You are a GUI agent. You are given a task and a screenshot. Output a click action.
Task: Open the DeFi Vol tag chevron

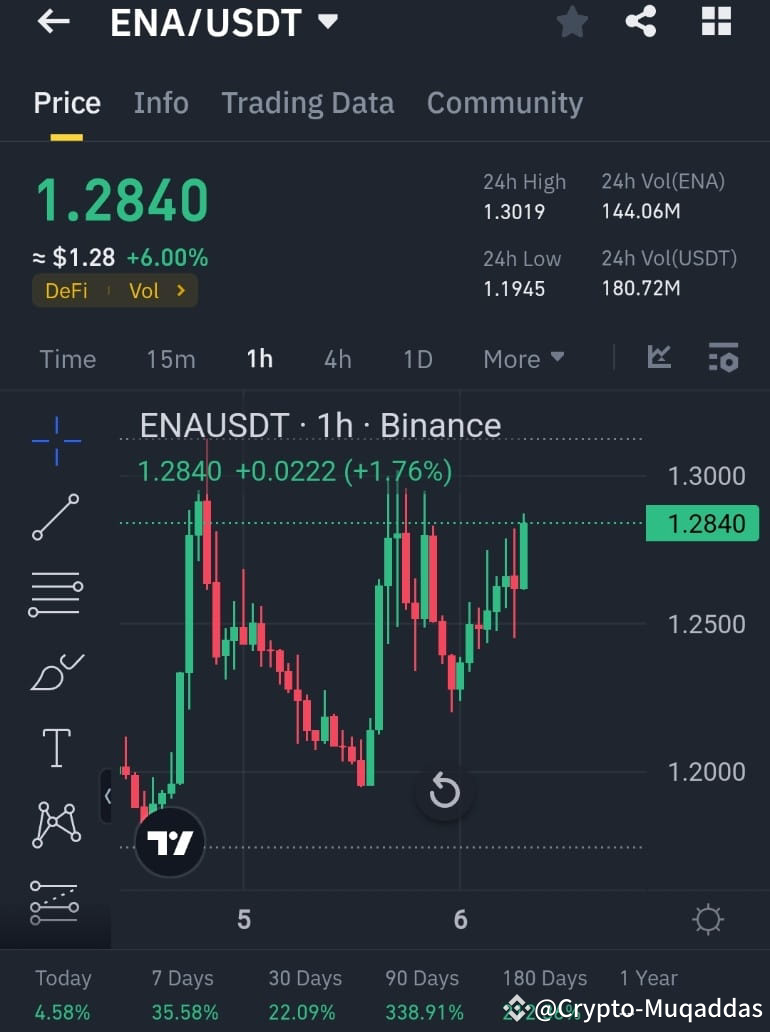coord(182,291)
